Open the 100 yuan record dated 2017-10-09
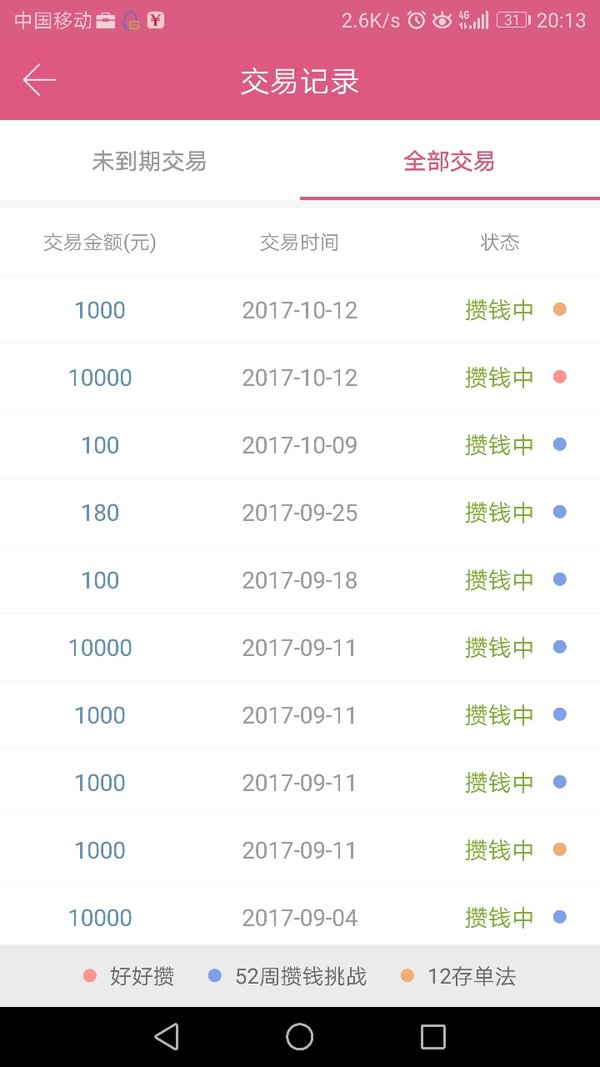This screenshot has height=1067, width=600. tap(300, 444)
